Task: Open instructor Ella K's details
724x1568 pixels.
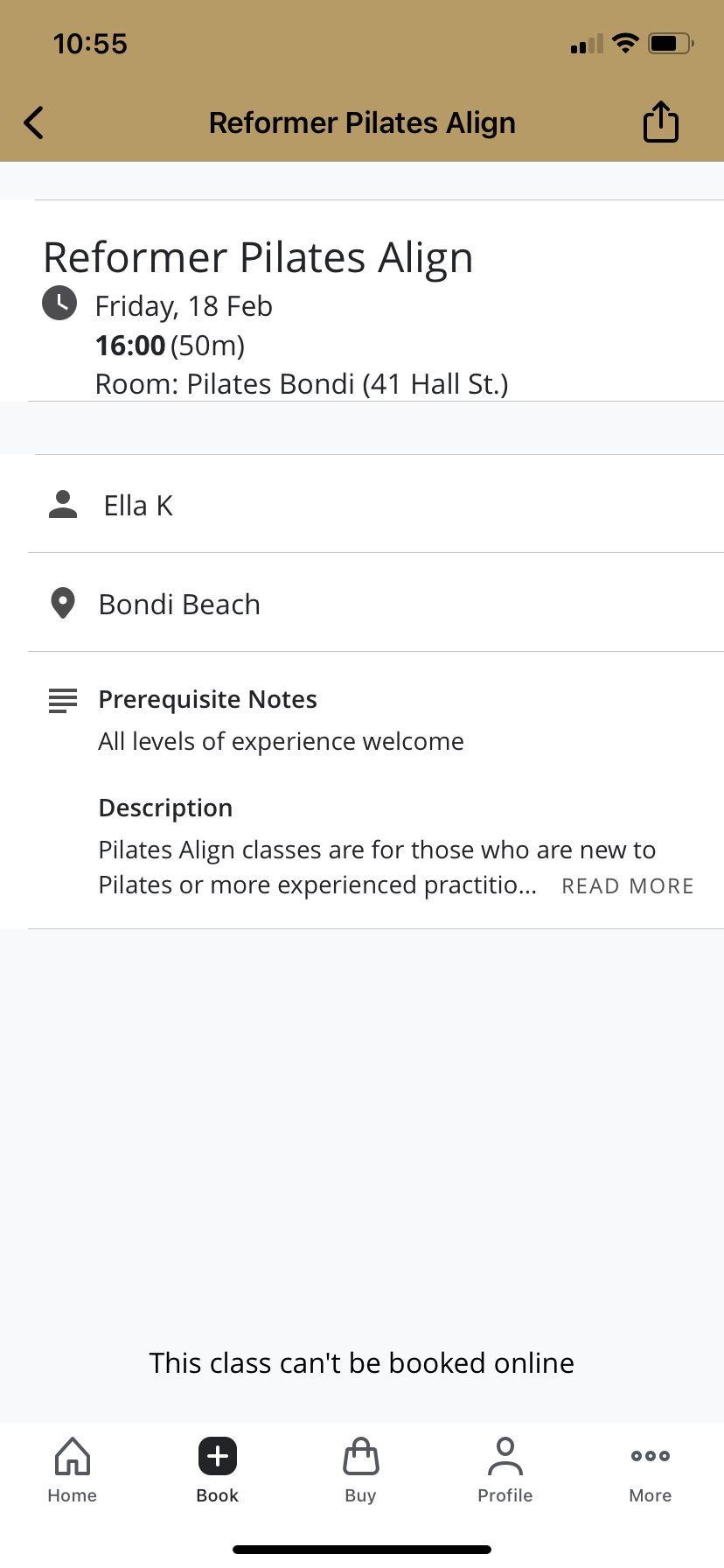Action: 376,505
